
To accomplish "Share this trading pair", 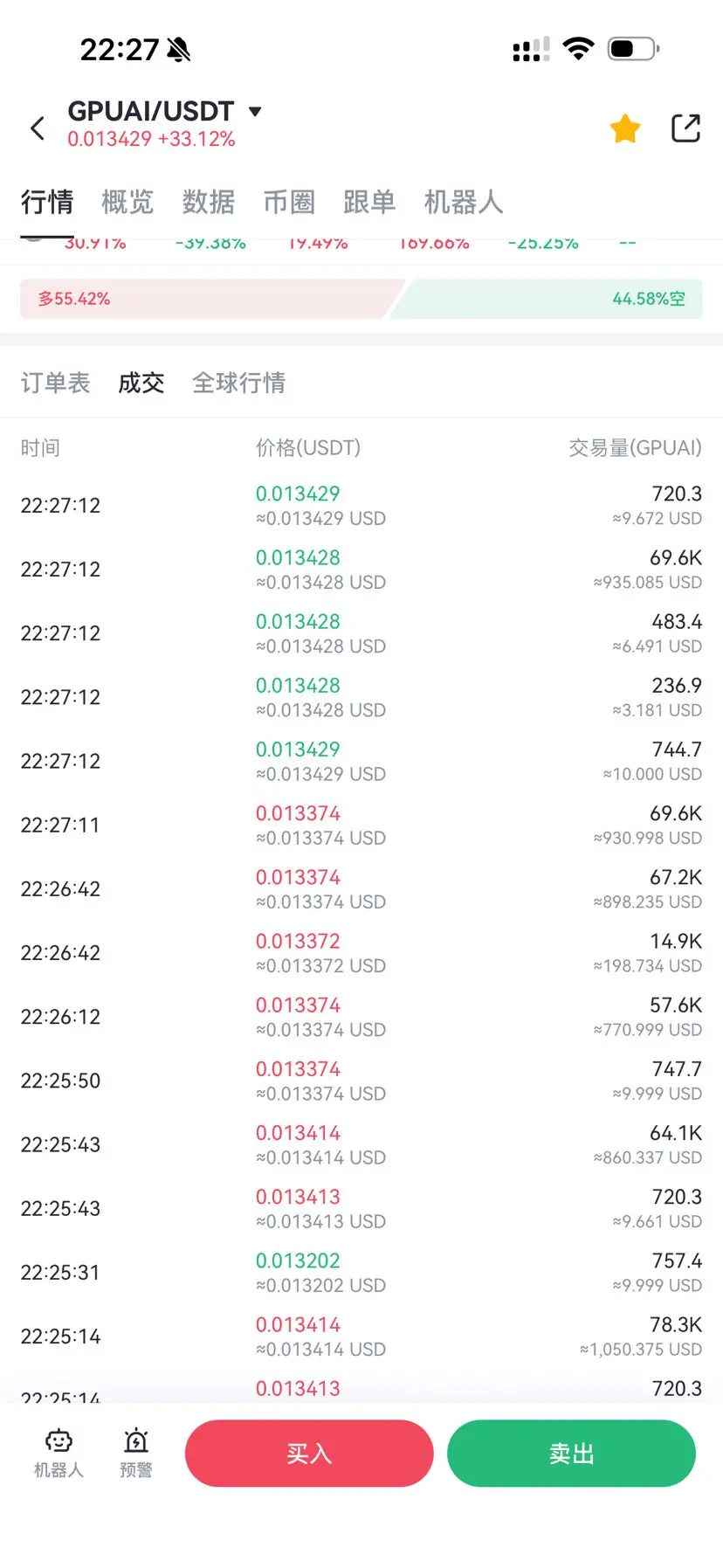I will 685,128.
